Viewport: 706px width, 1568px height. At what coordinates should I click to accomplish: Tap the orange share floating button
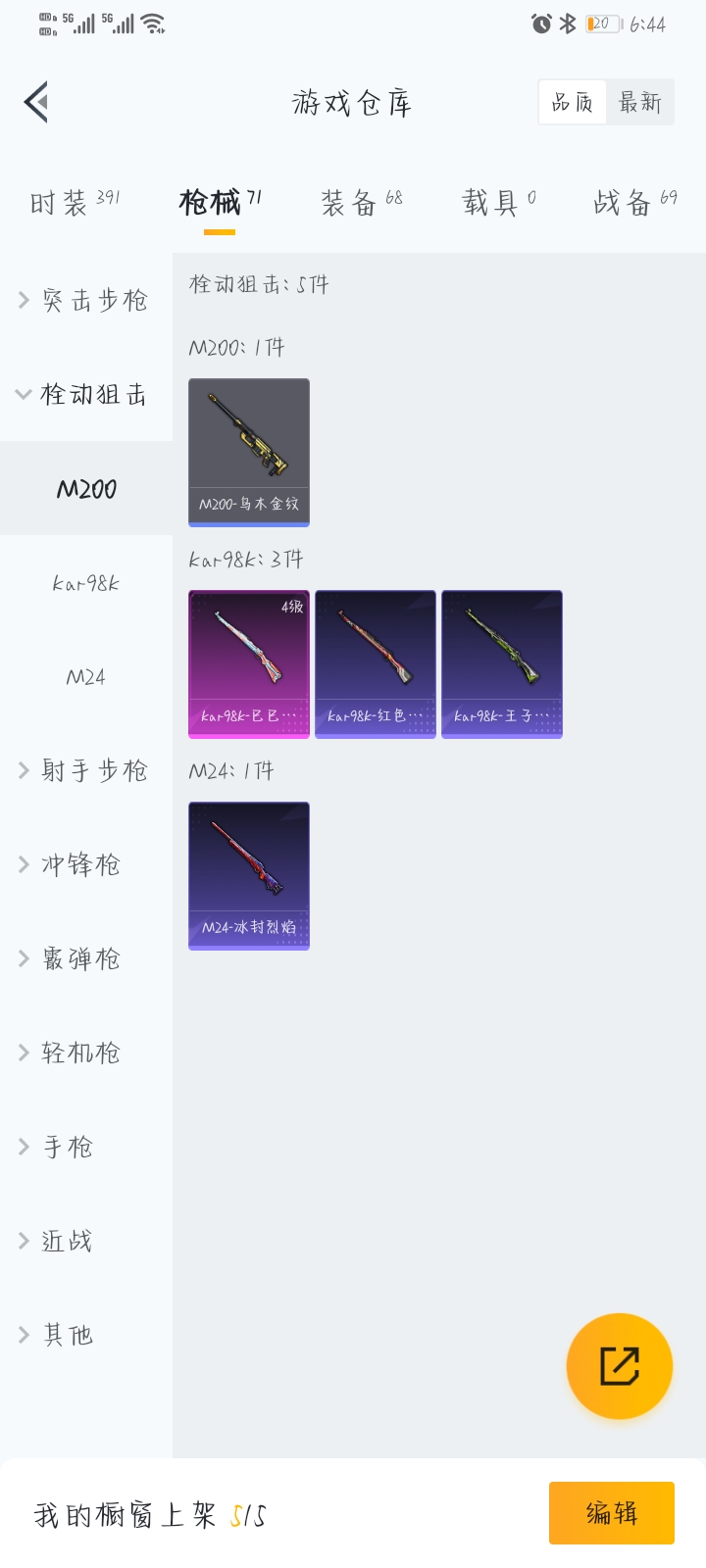[x=619, y=1365]
